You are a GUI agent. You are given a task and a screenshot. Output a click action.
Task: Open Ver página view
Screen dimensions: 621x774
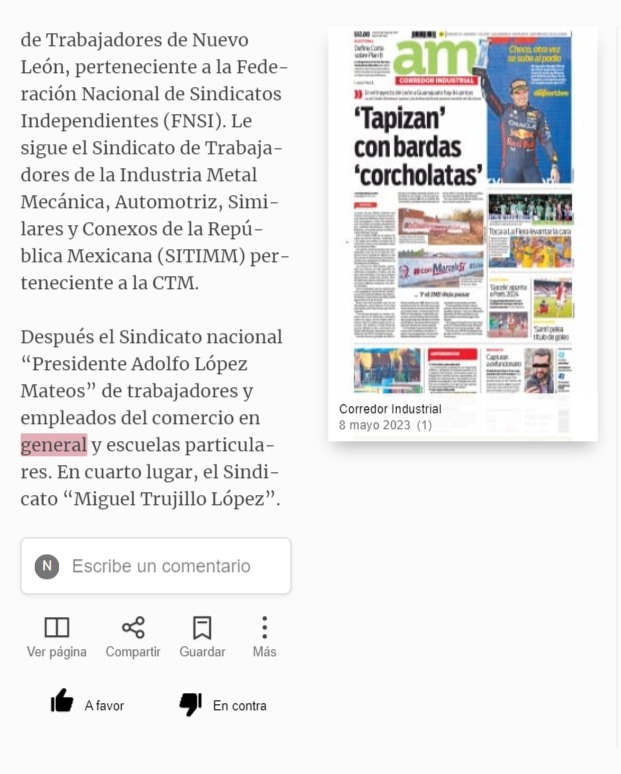tap(57, 637)
